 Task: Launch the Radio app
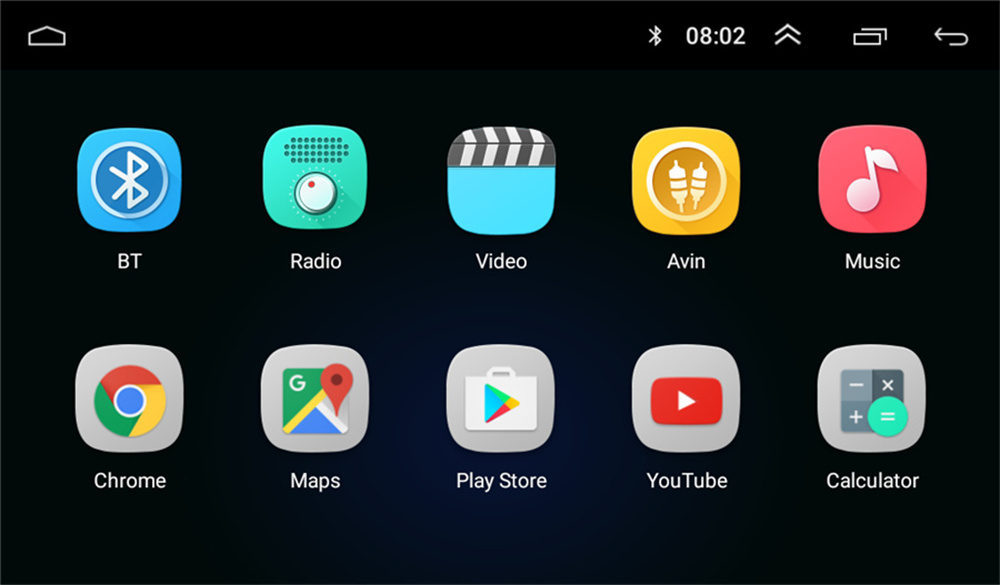[315, 180]
